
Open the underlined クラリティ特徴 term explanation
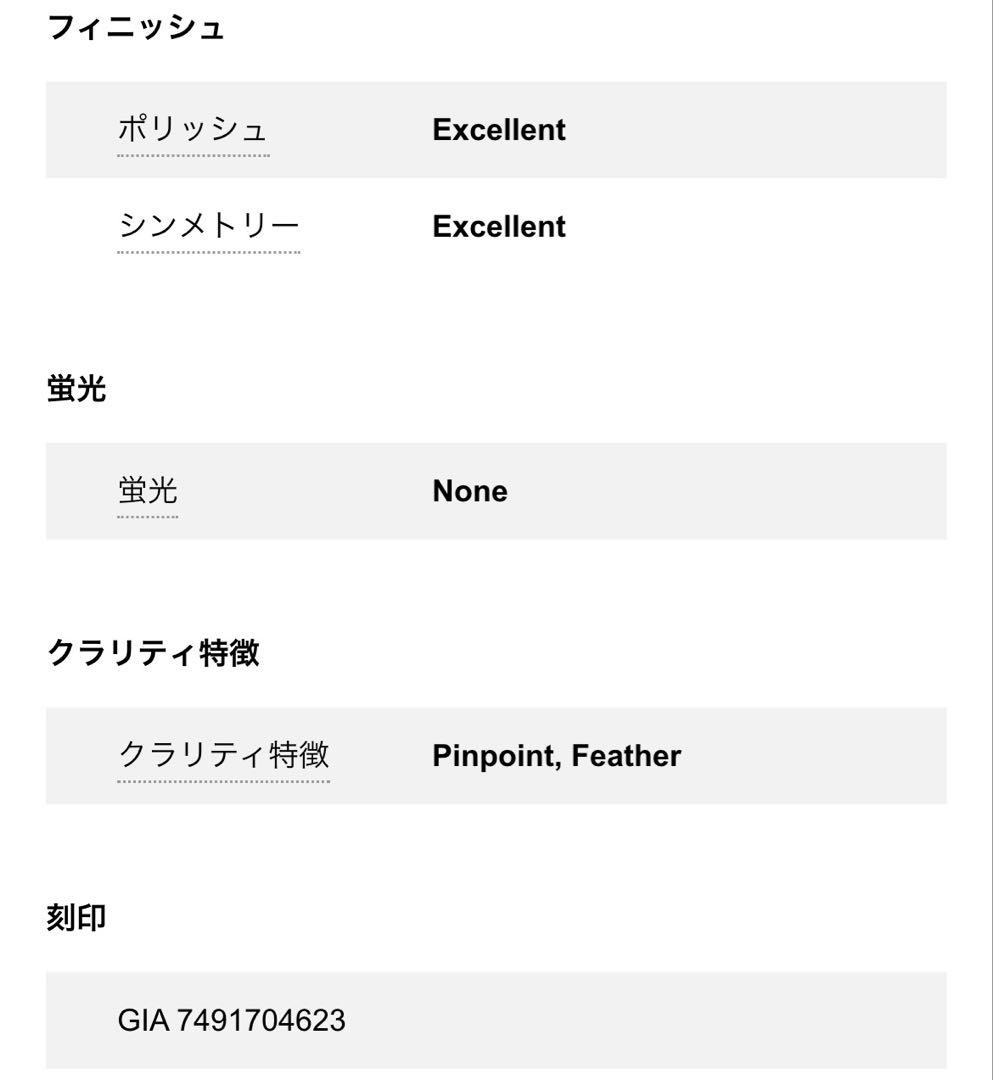223,756
